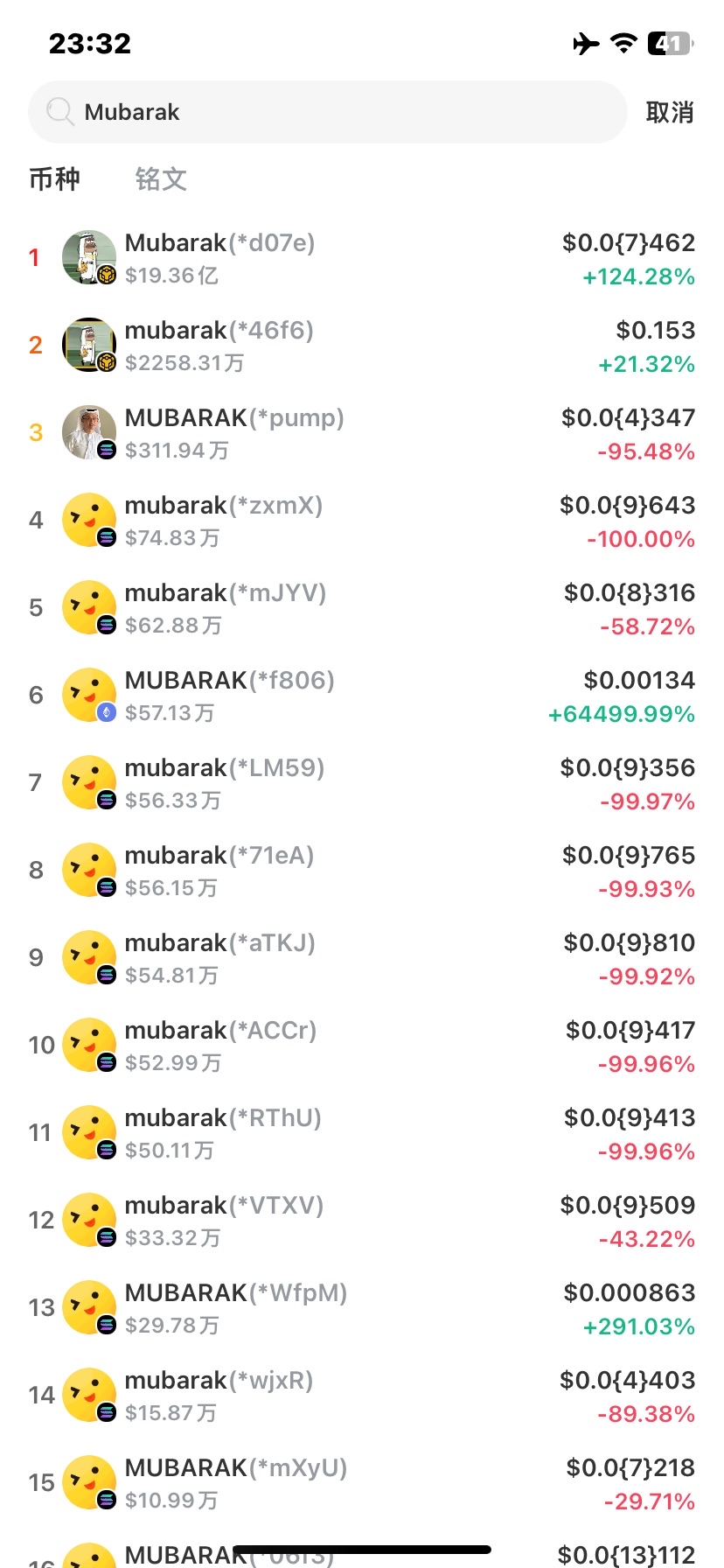Screen dimensions: 724x1568
Task: Cancel the search with 取消
Action: tap(669, 112)
